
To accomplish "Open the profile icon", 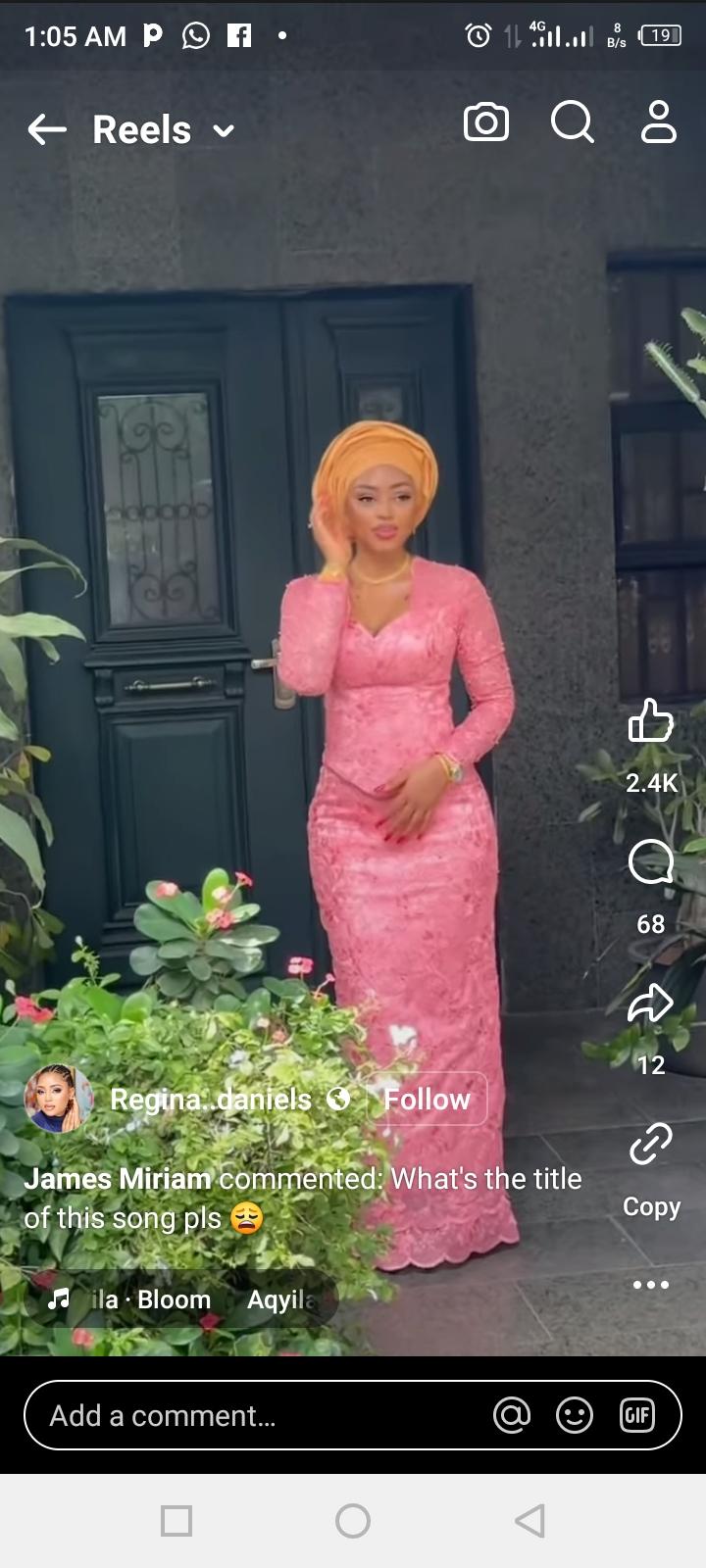I will [x=658, y=123].
